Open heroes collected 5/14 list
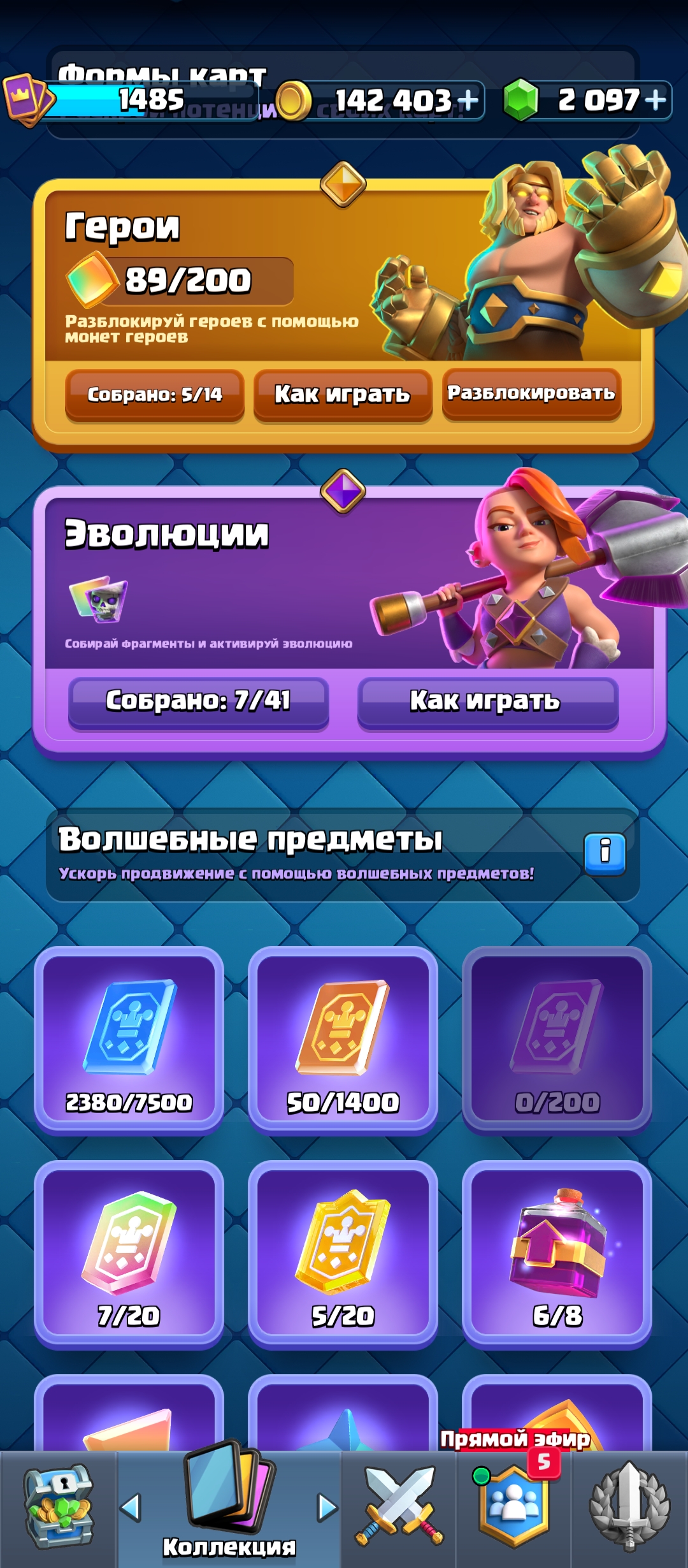The height and width of the screenshot is (1568, 688). click(154, 395)
